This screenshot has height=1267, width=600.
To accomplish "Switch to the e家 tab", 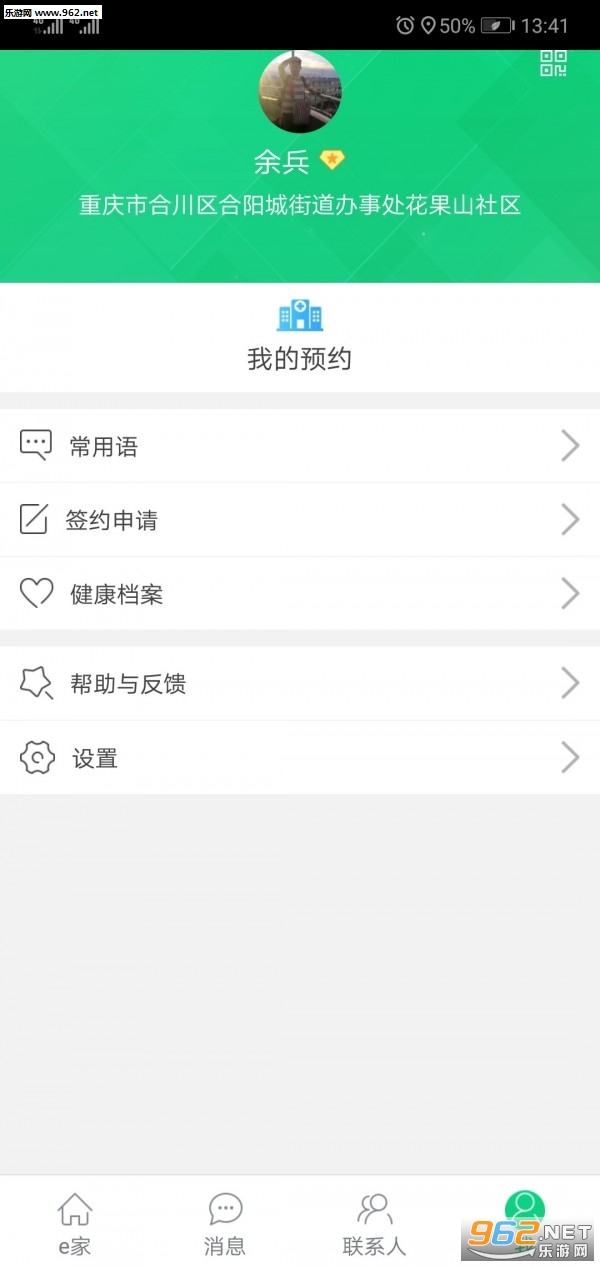I will [75, 1223].
